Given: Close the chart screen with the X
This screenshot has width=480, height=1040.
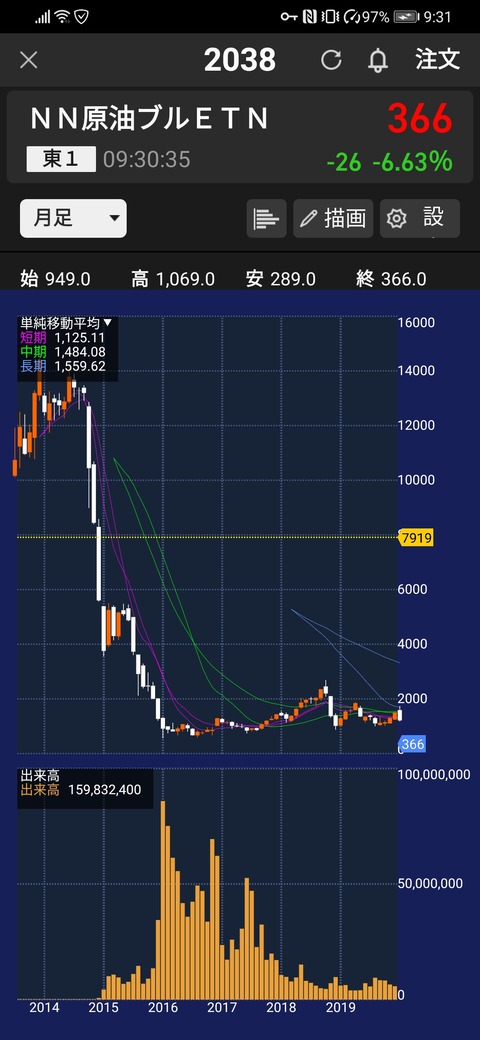Looking at the screenshot, I should click(29, 60).
